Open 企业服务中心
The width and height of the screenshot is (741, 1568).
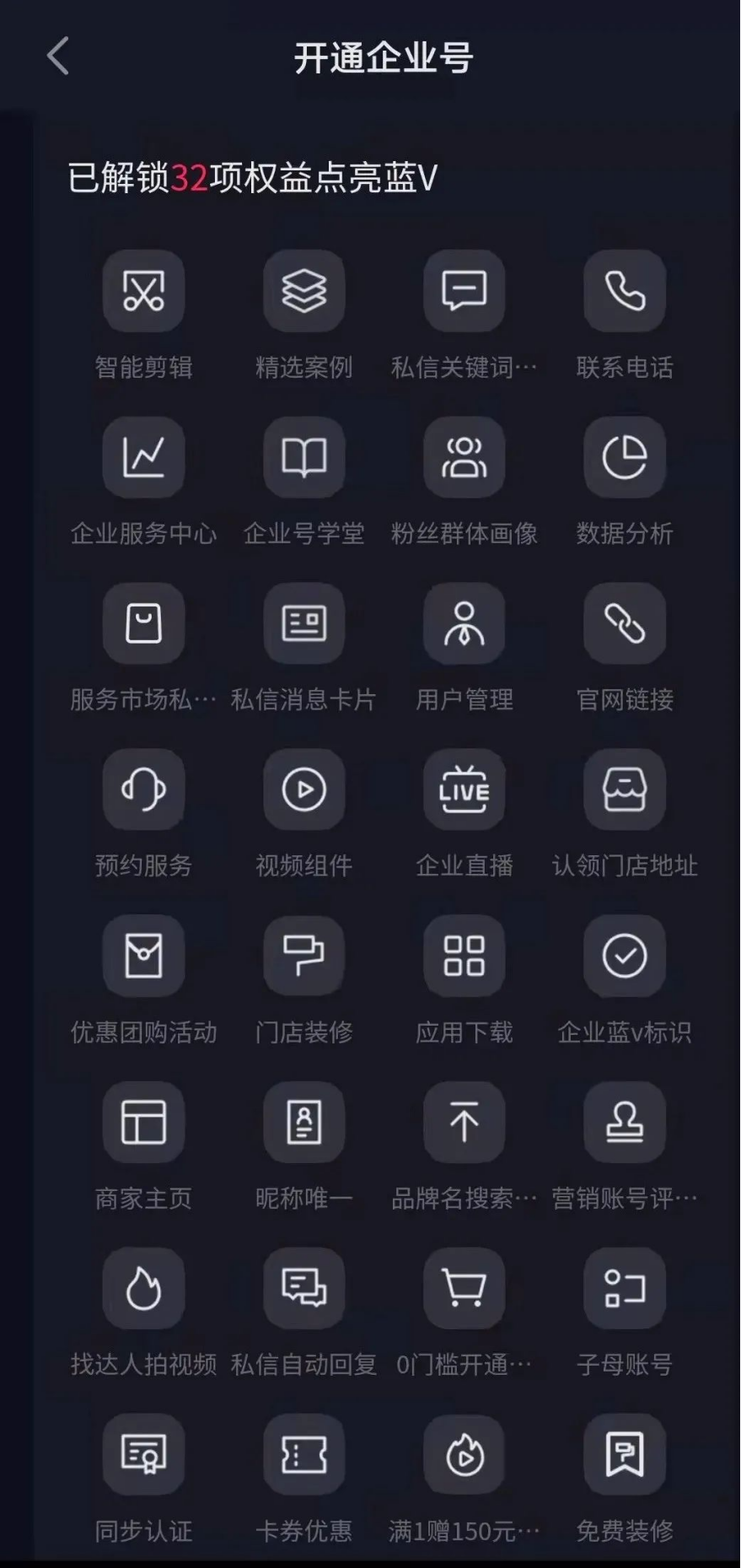coord(143,458)
